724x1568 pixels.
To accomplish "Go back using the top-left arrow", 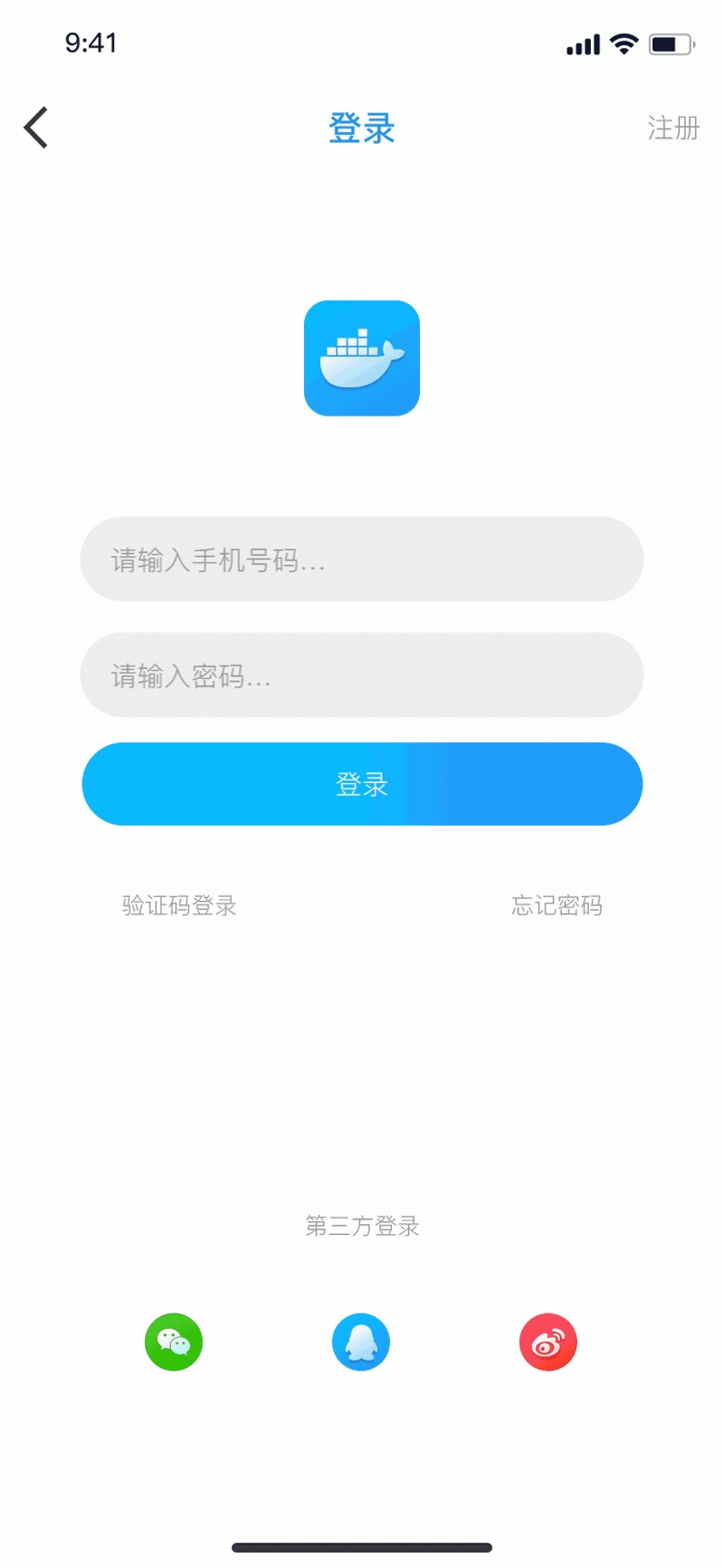I will [36, 128].
